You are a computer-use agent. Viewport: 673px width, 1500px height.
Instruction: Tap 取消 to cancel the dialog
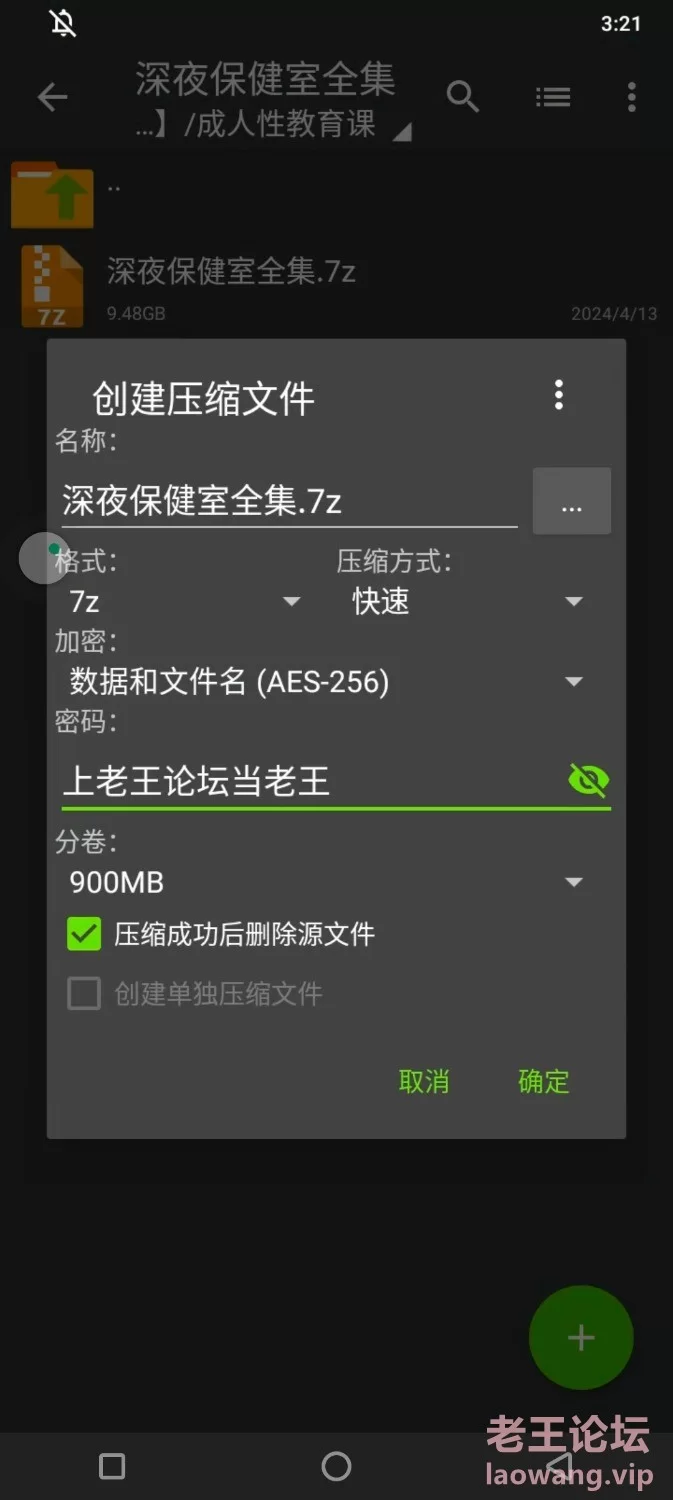[x=424, y=1081]
